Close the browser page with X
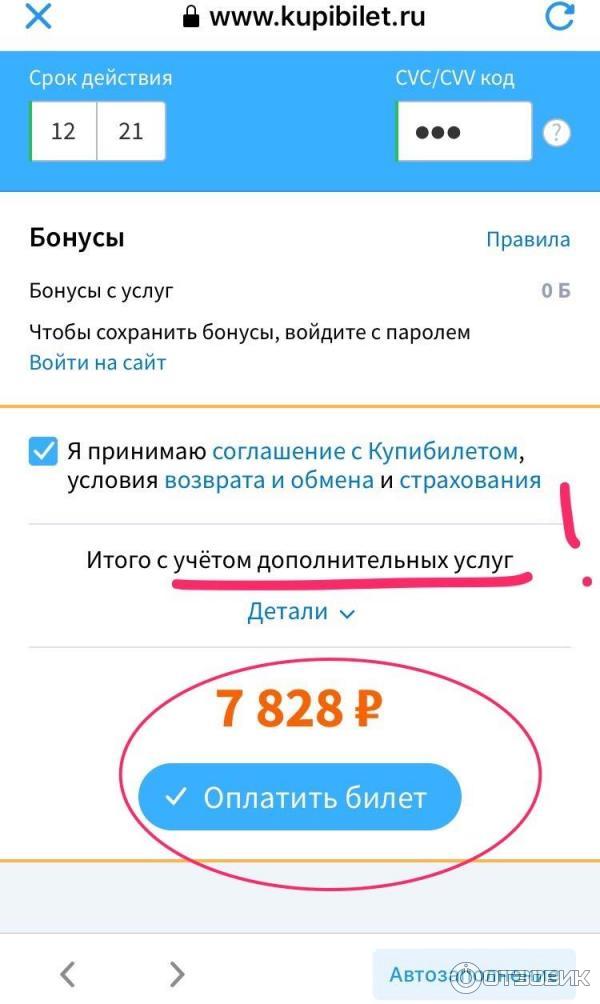600x1004 pixels. tap(38, 17)
